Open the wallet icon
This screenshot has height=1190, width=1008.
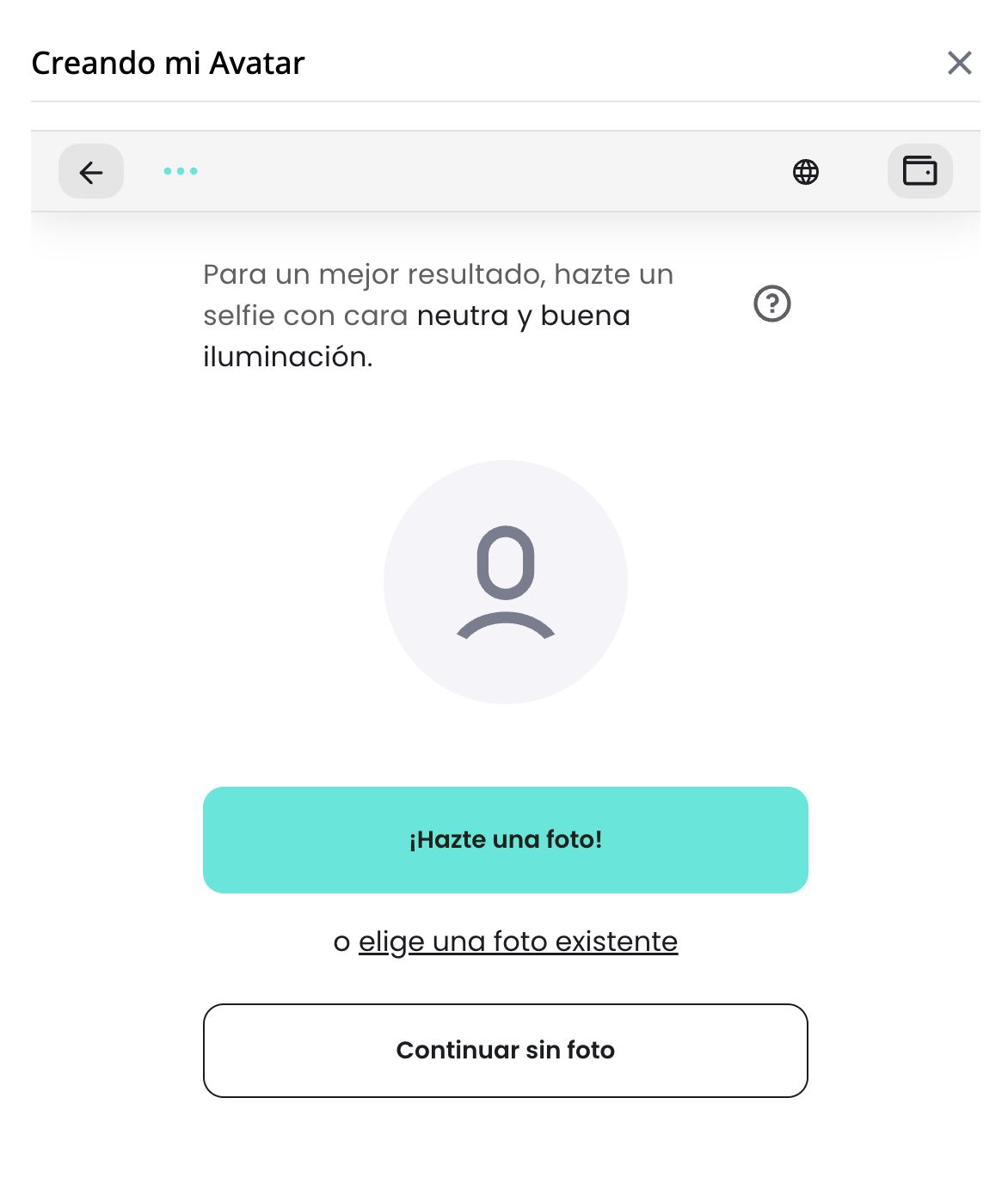(919, 171)
